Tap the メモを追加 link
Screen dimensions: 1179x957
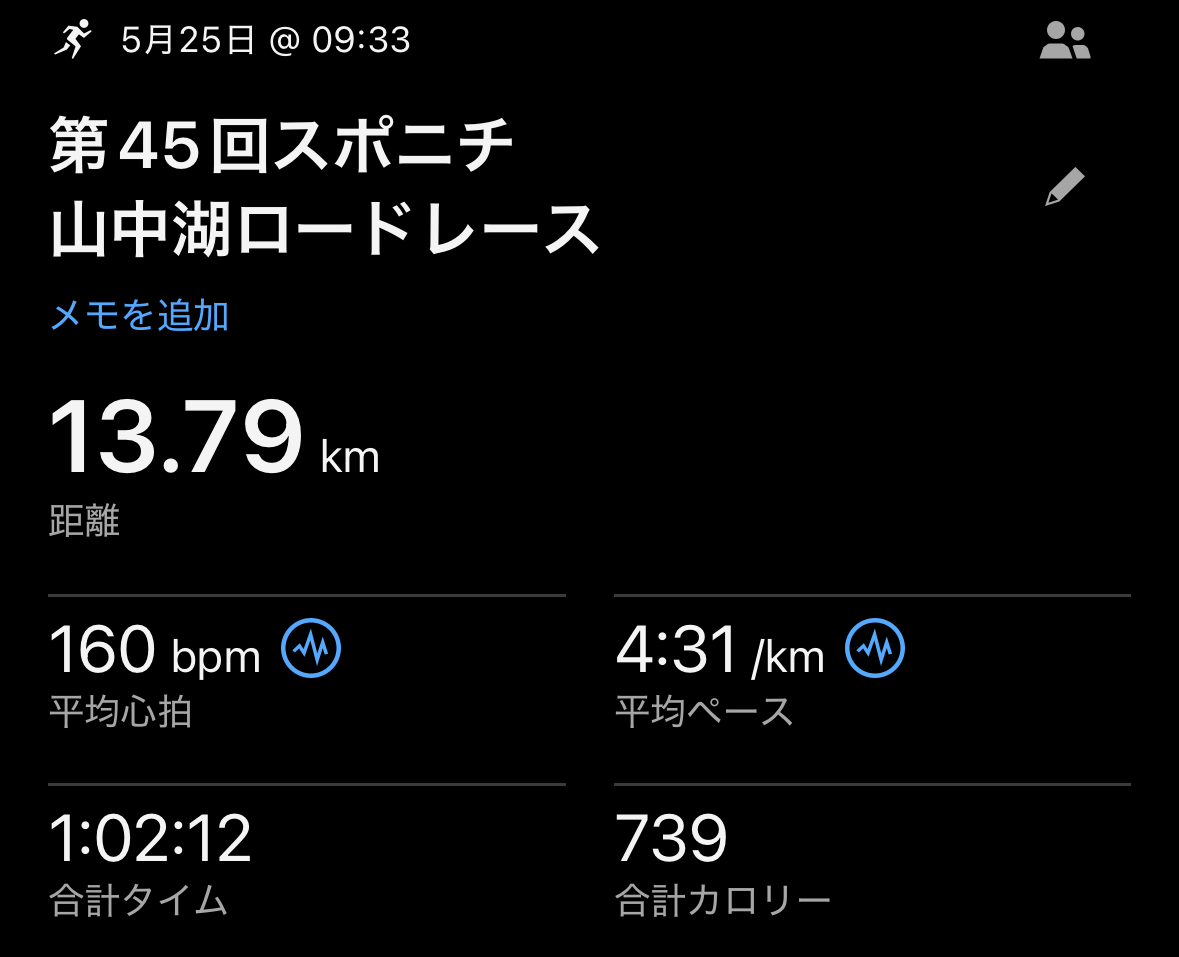point(140,316)
